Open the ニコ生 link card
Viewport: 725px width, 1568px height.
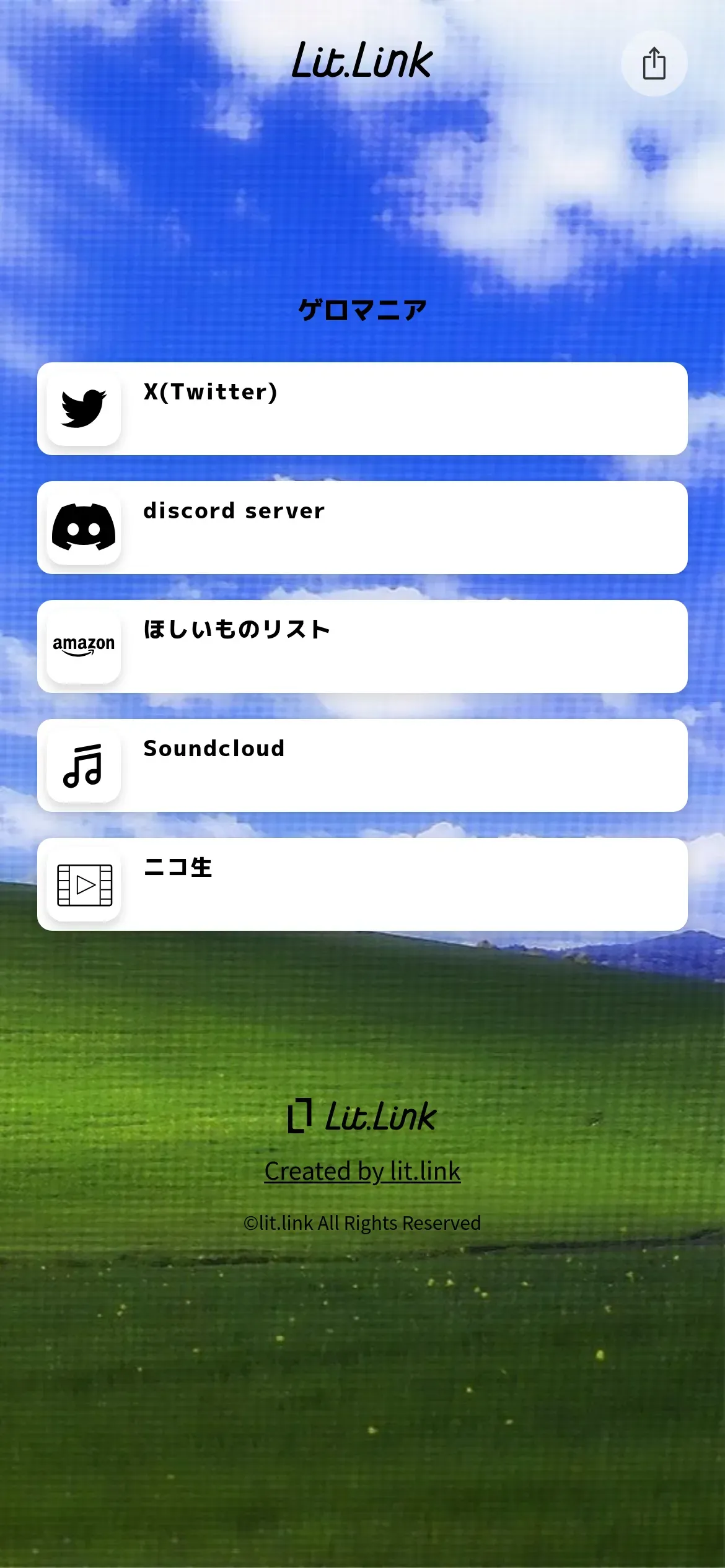coord(362,884)
